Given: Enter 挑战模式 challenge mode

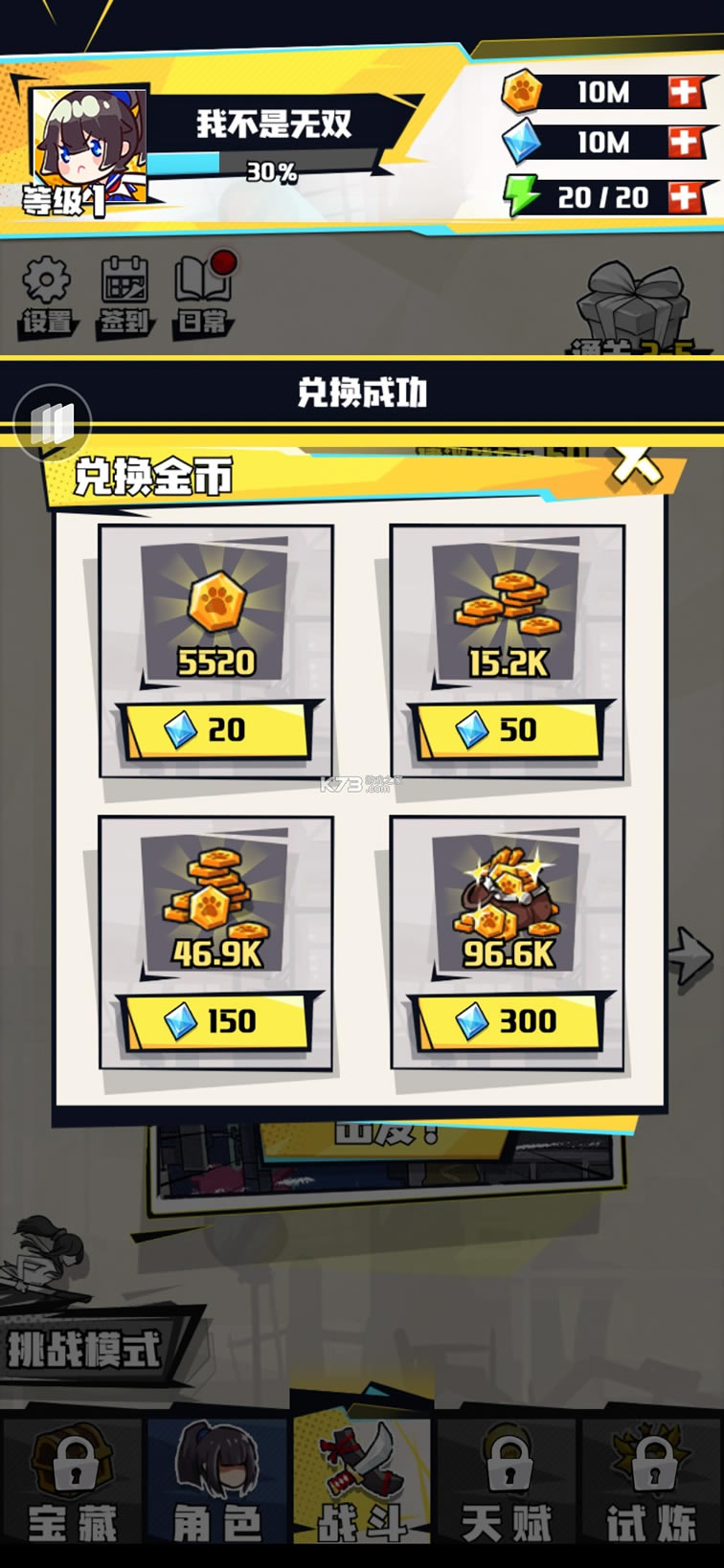Looking at the screenshot, I should point(86,1351).
